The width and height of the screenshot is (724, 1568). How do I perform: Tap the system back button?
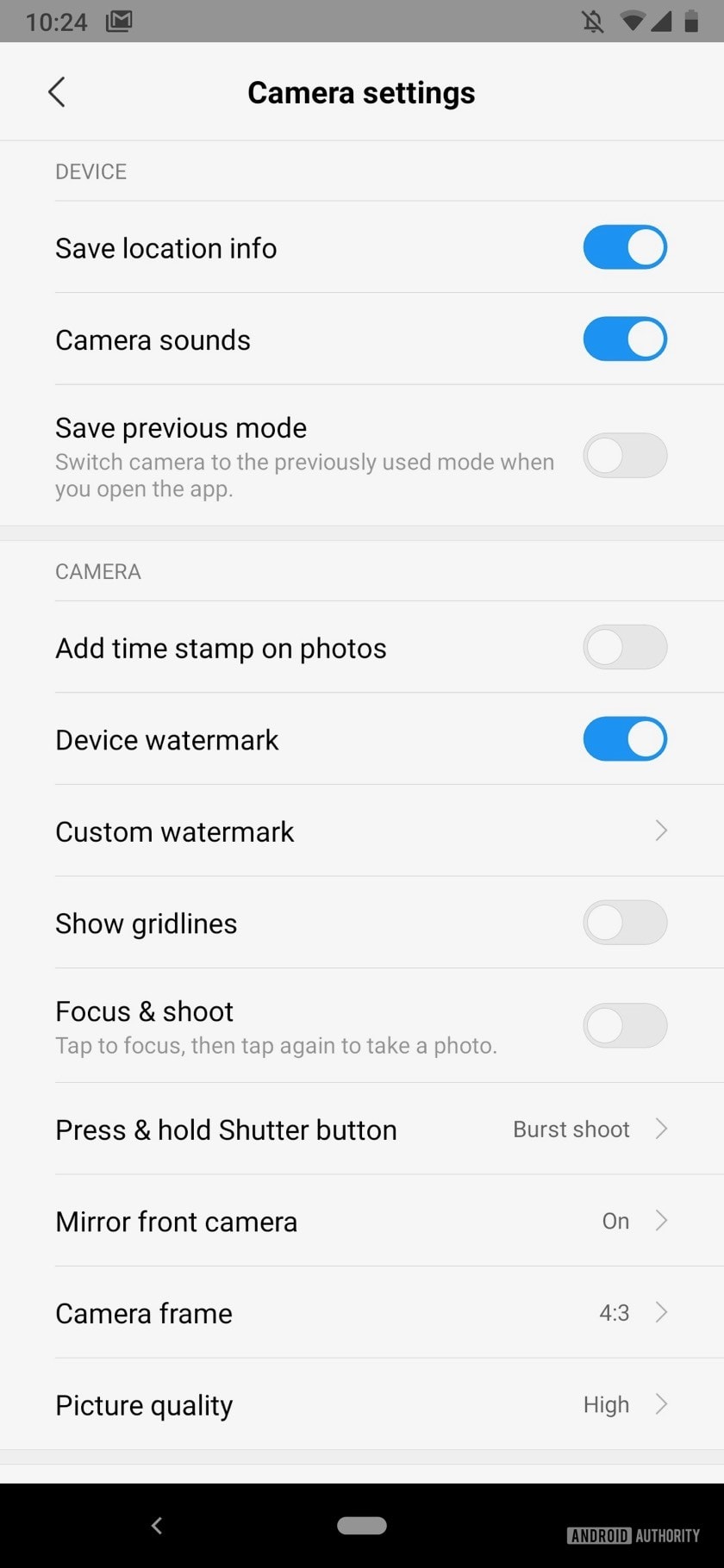pyautogui.click(x=157, y=1526)
